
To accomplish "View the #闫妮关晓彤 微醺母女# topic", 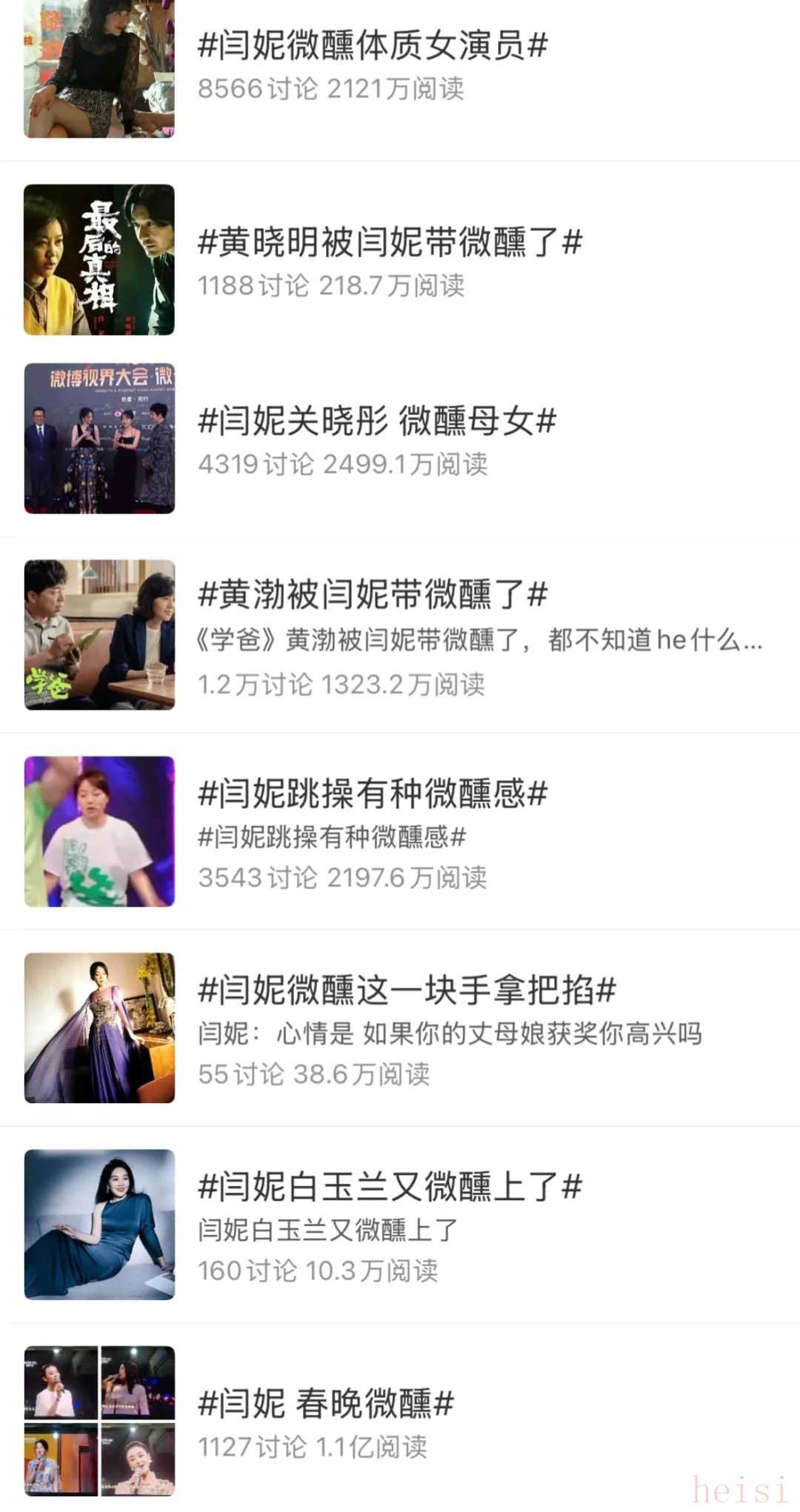I will [377, 422].
